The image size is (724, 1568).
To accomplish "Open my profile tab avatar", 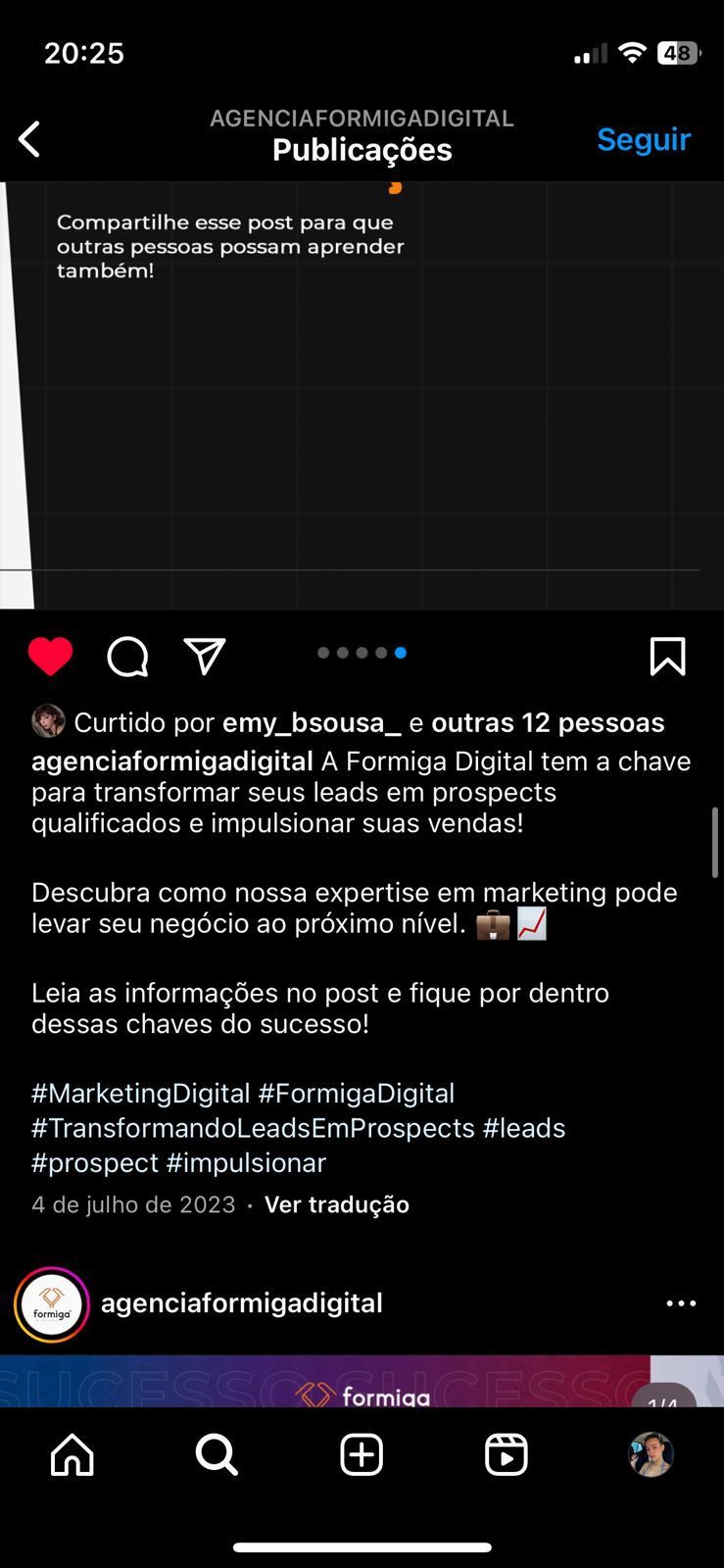I will (651, 1454).
